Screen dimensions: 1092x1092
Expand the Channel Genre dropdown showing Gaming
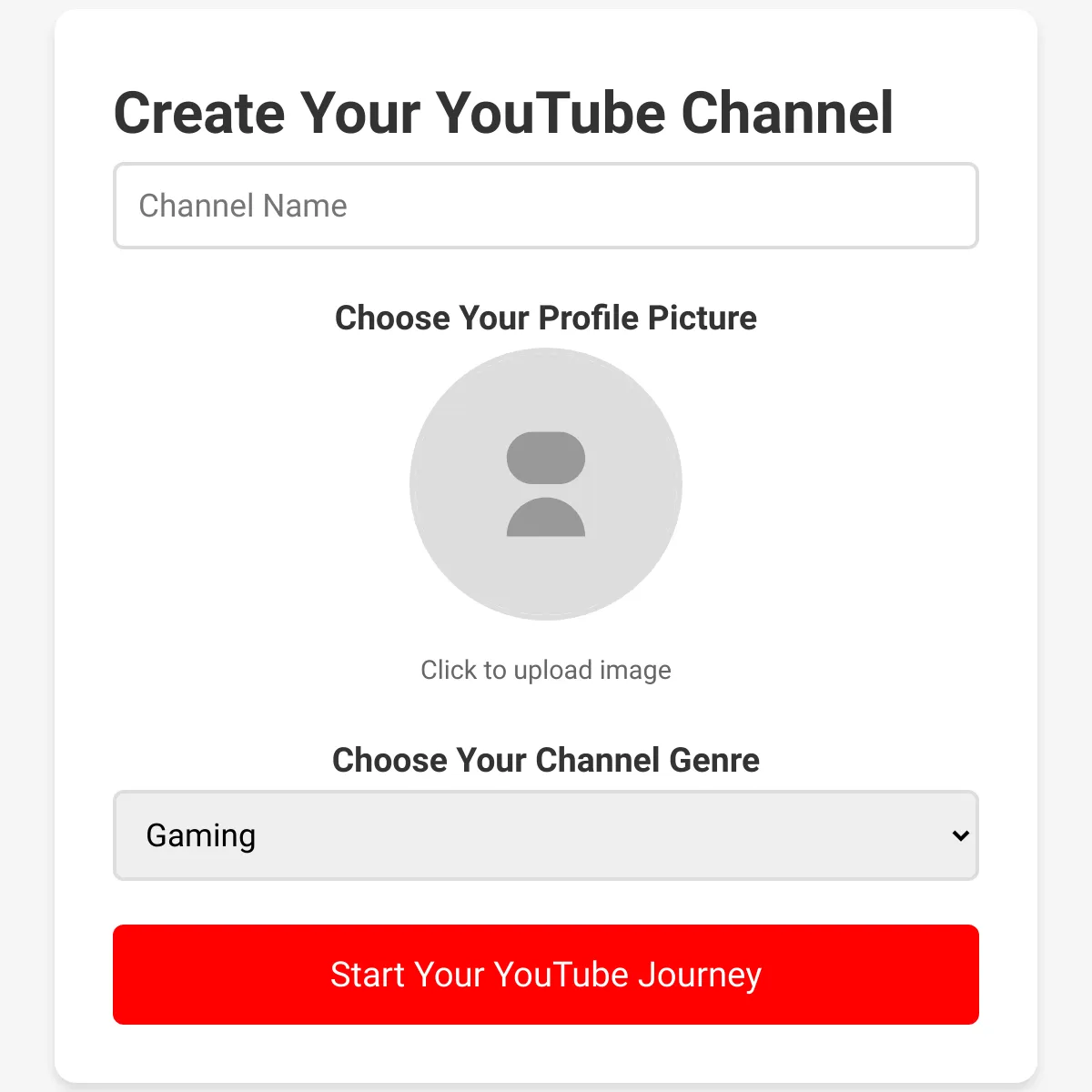[x=546, y=835]
